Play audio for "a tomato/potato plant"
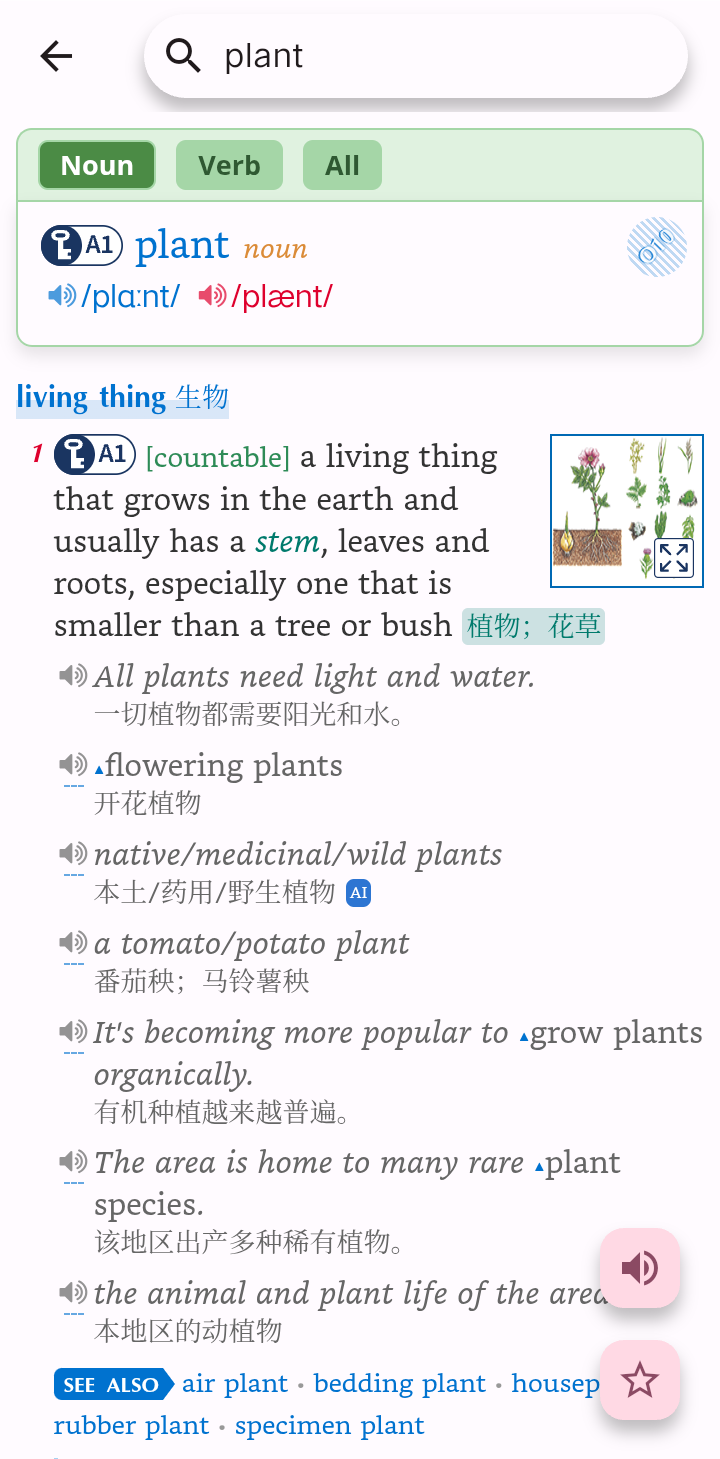The width and height of the screenshot is (720, 1459). coord(73,944)
